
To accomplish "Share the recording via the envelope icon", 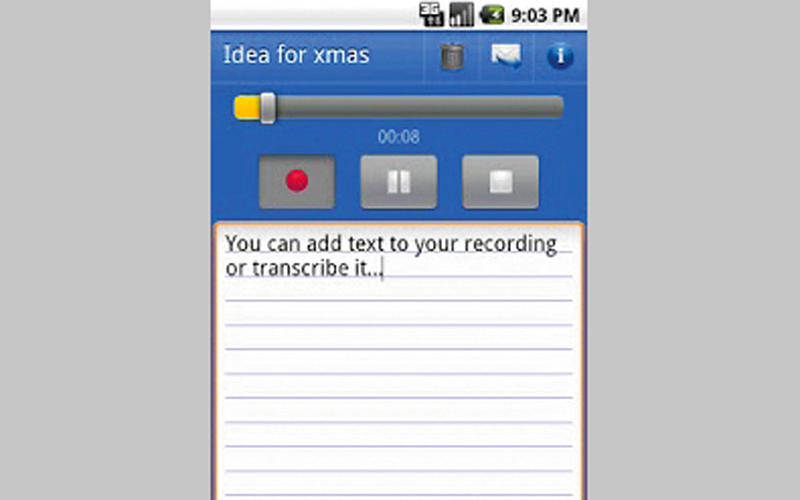I will 506,56.
